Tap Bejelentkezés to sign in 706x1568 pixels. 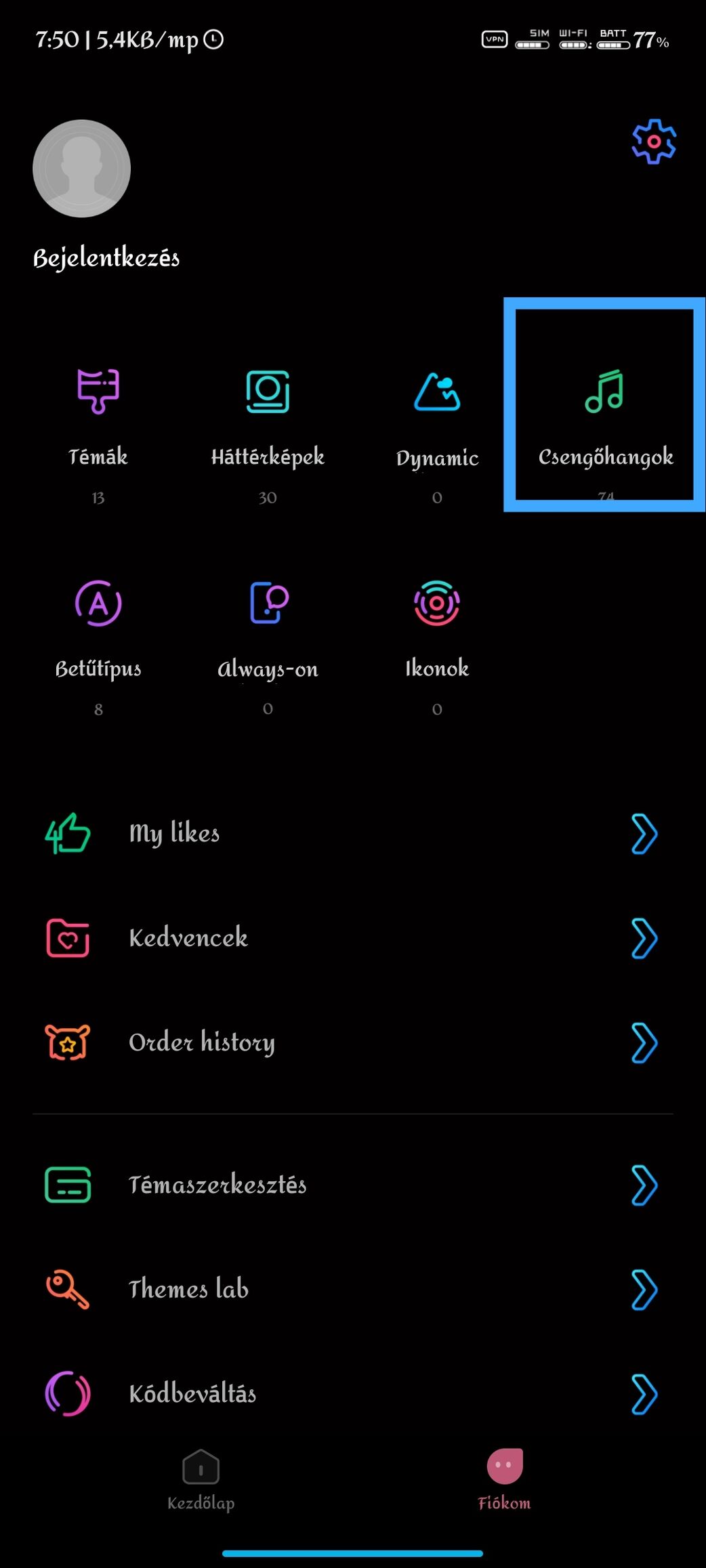tap(106, 257)
